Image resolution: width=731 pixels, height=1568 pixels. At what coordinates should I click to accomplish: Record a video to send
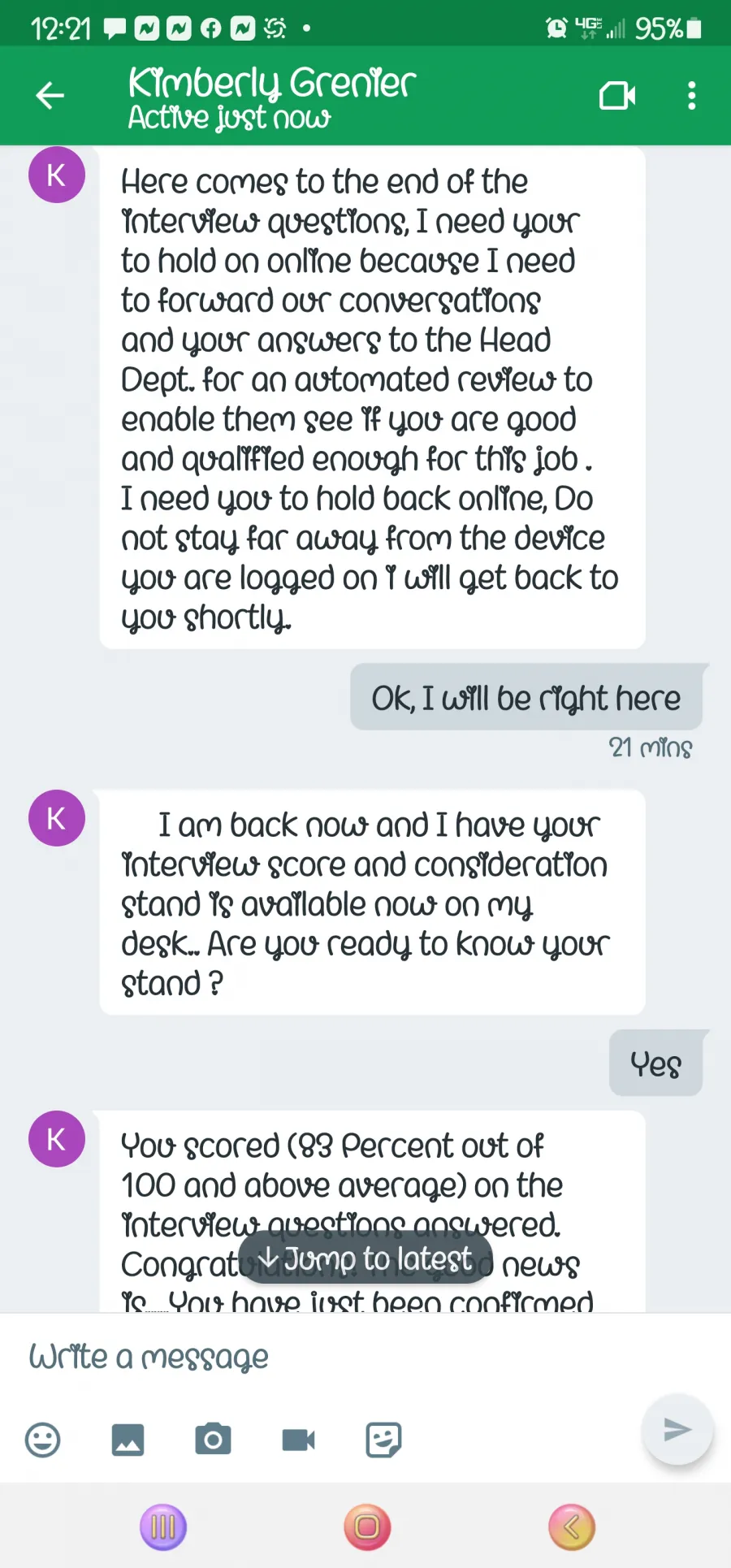(298, 1440)
